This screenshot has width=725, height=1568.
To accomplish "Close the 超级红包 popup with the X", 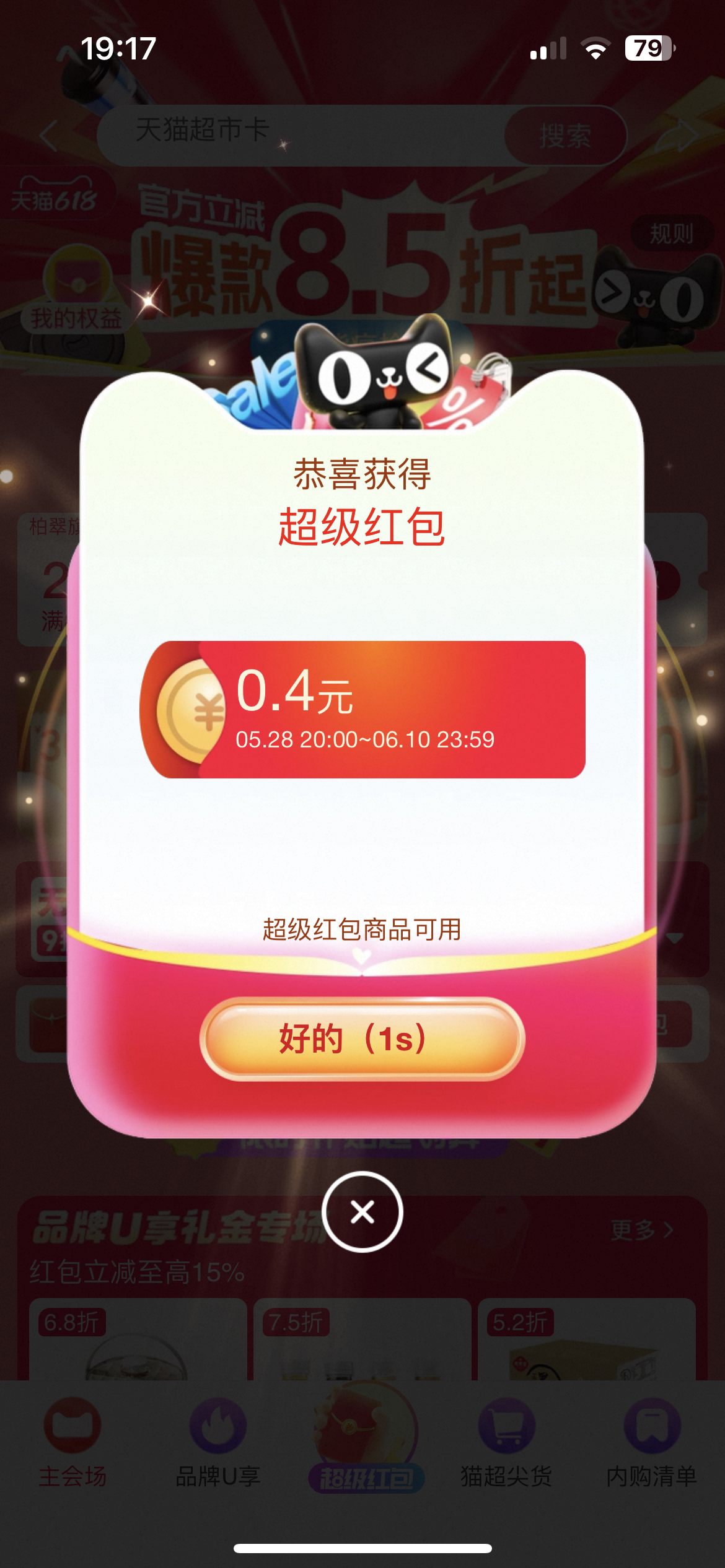I will [362, 1211].
